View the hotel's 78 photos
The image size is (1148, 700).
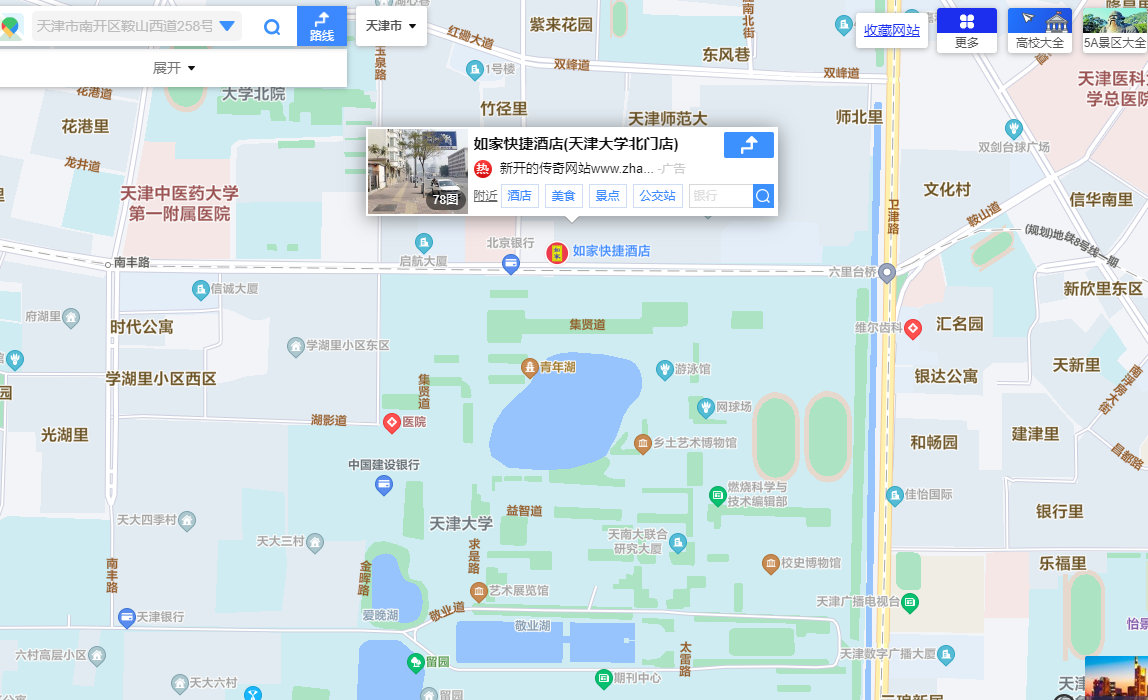(417, 171)
